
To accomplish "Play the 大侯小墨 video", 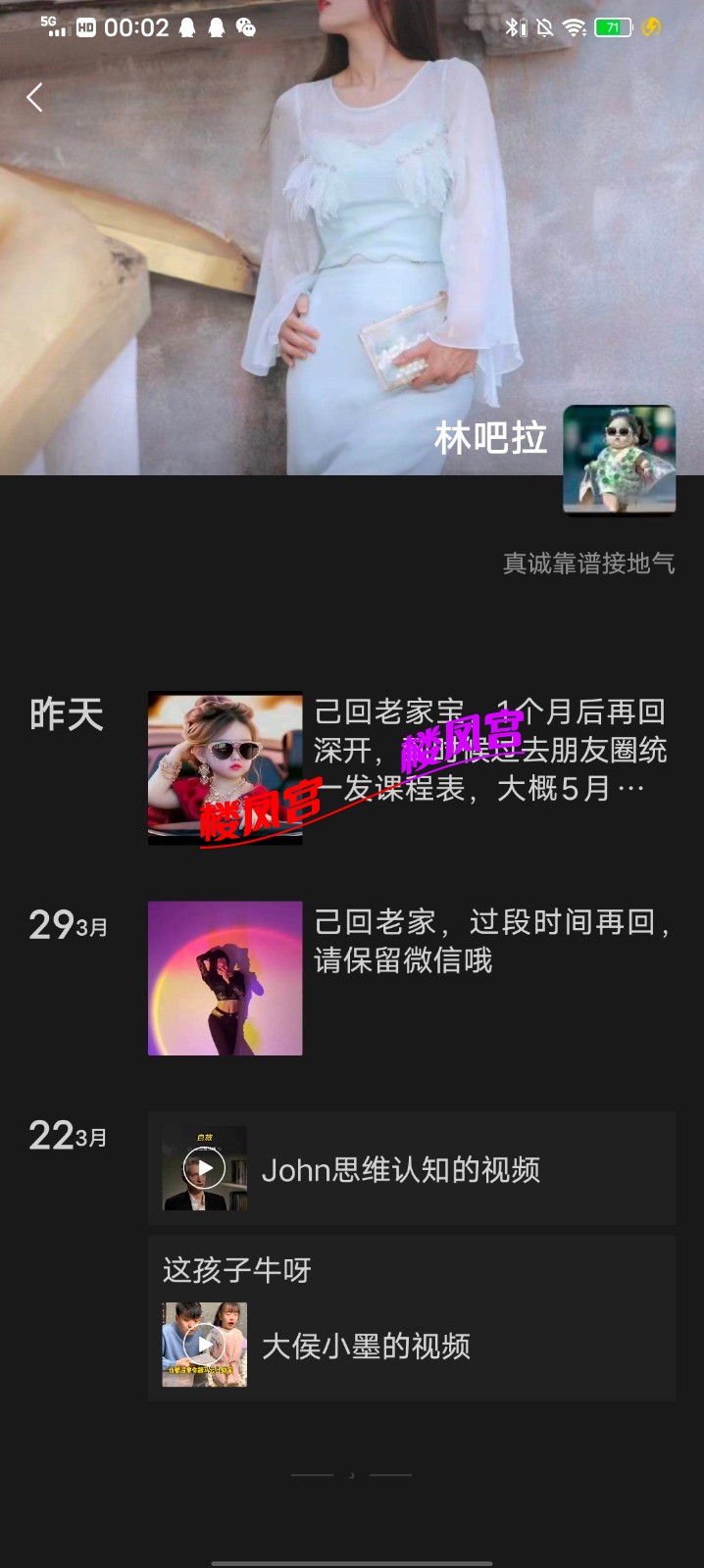I will point(205,1345).
